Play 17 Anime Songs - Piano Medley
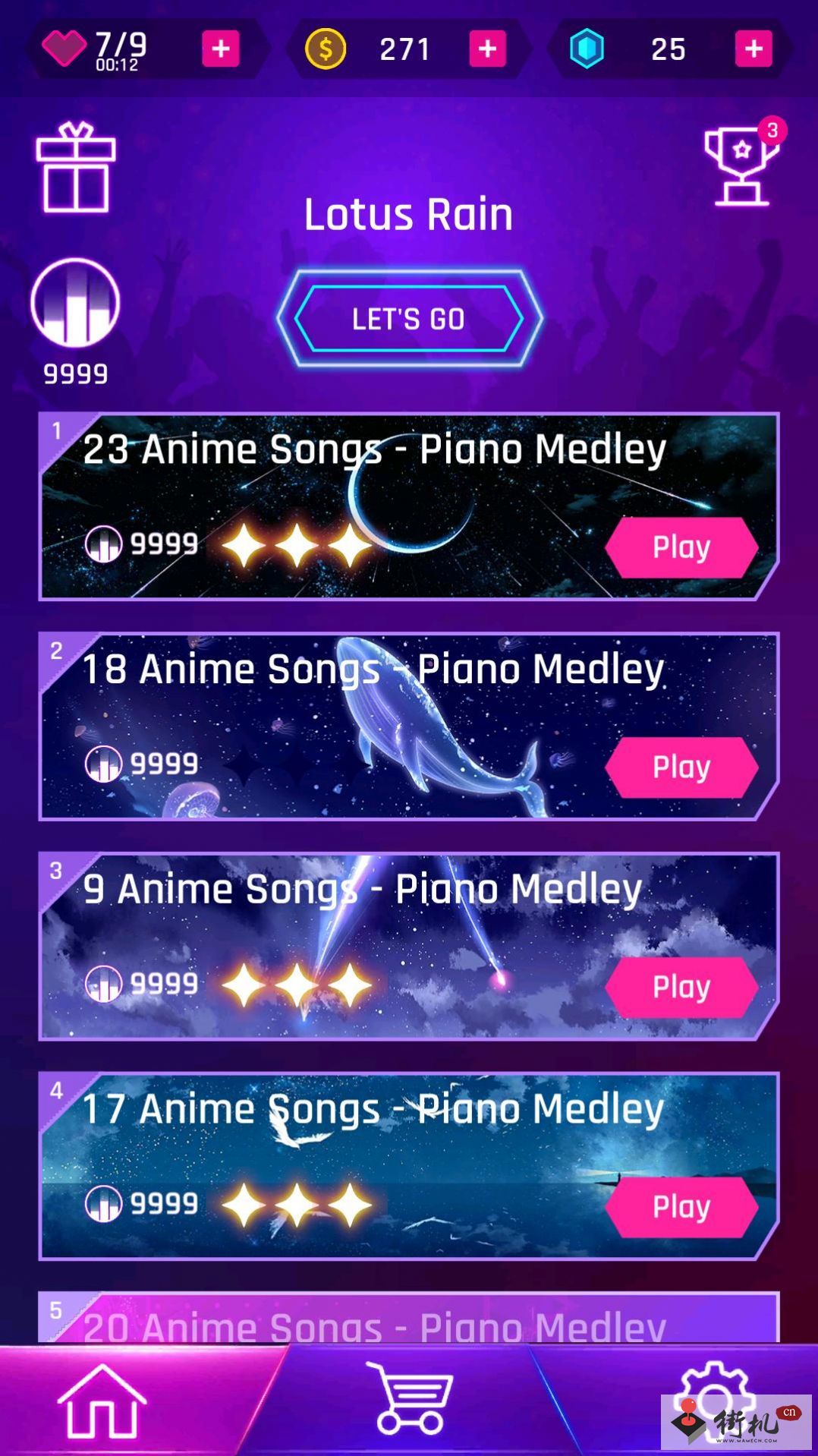The width and height of the screenshot is (818, 1456). [x=681, y=1207]
